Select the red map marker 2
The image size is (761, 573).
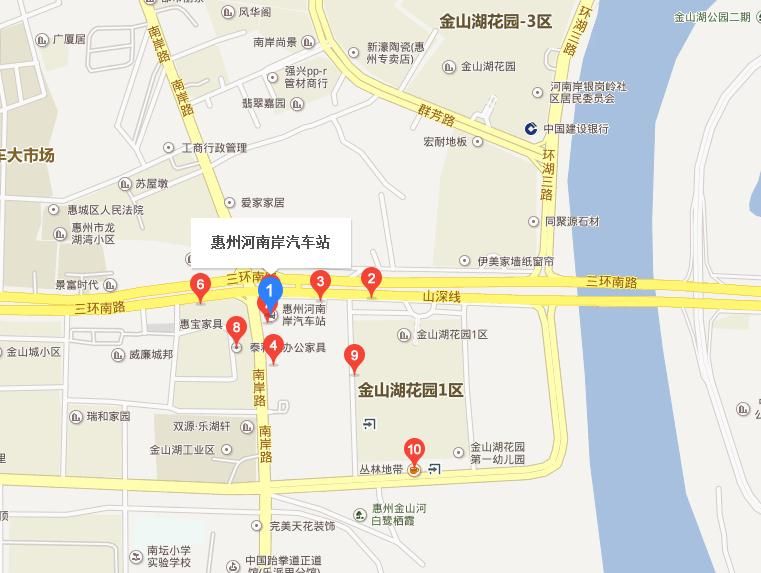(371, 280)
